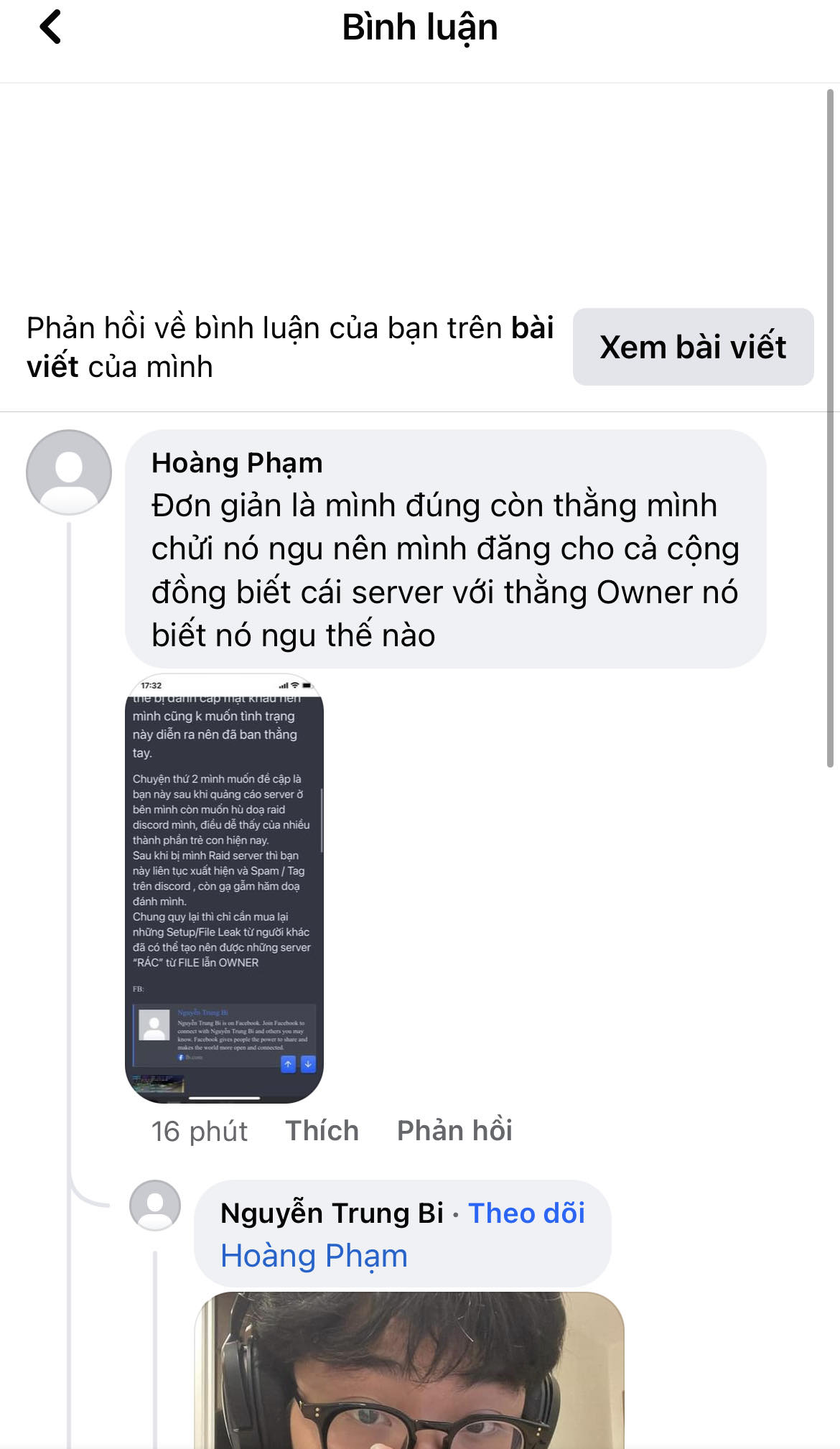Tap the Hoàng Phạm mention in the reply

point(314,1256)
